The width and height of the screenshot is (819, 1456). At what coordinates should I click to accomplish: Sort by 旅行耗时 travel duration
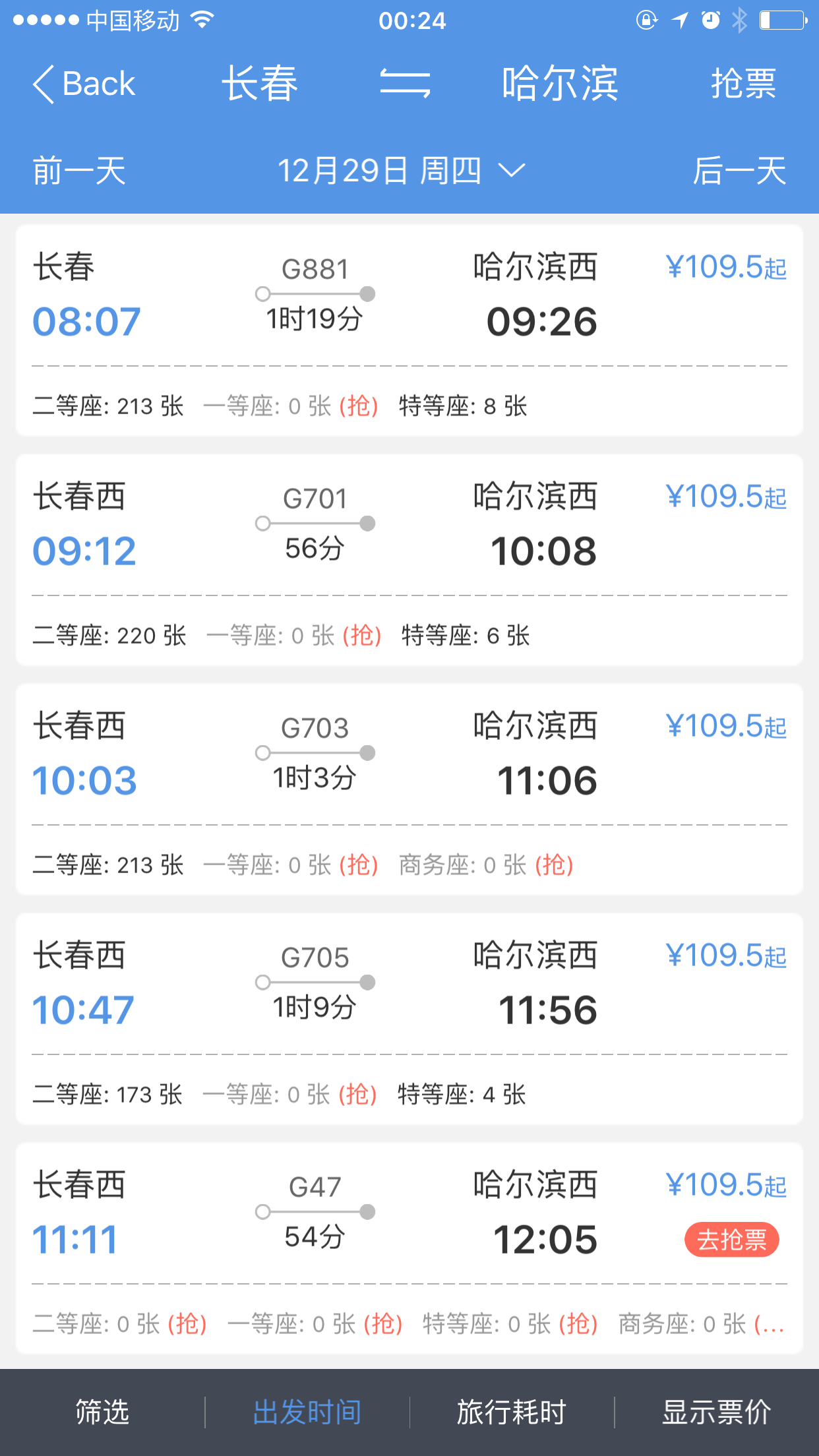512,1412
